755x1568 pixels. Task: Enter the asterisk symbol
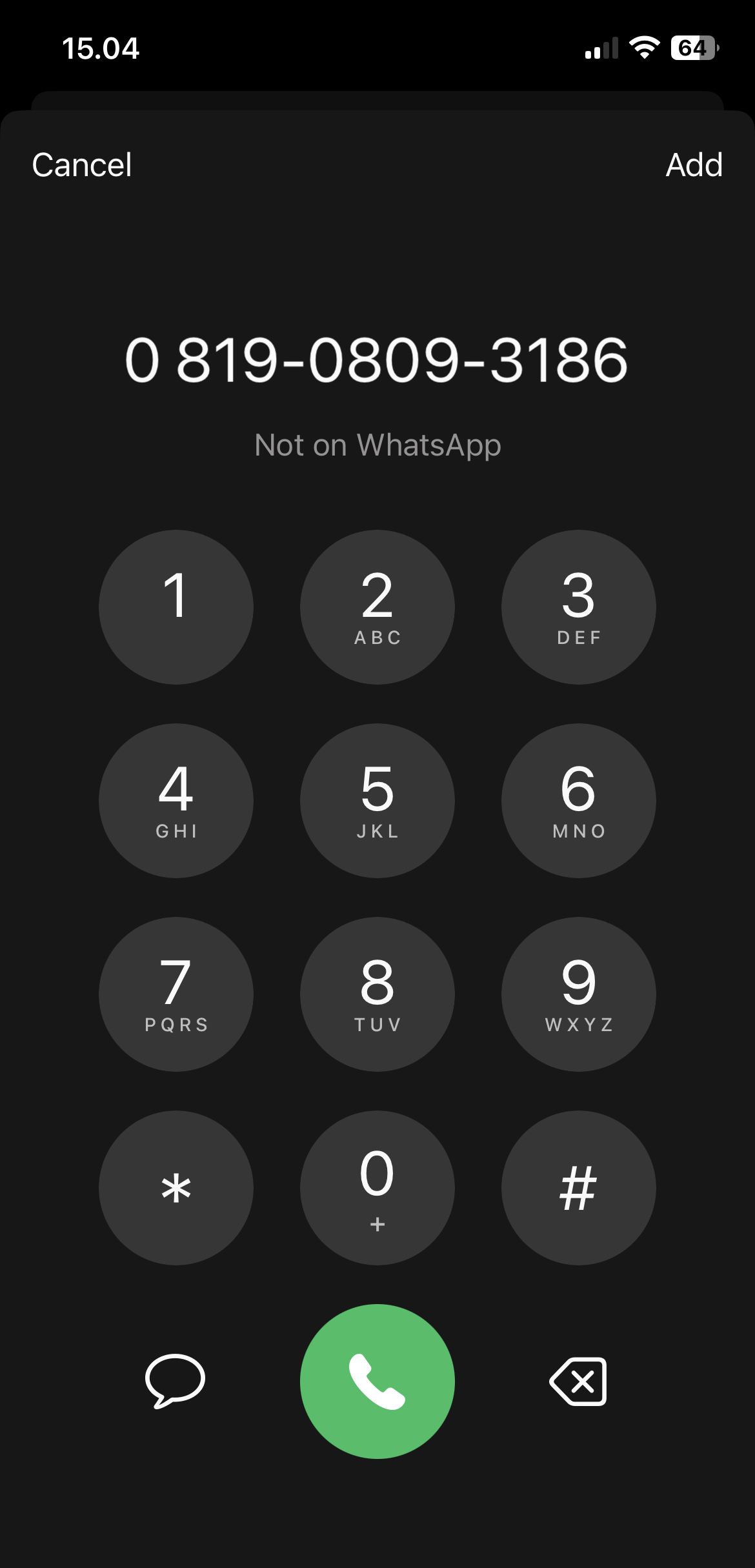(x=176, y=1188)
